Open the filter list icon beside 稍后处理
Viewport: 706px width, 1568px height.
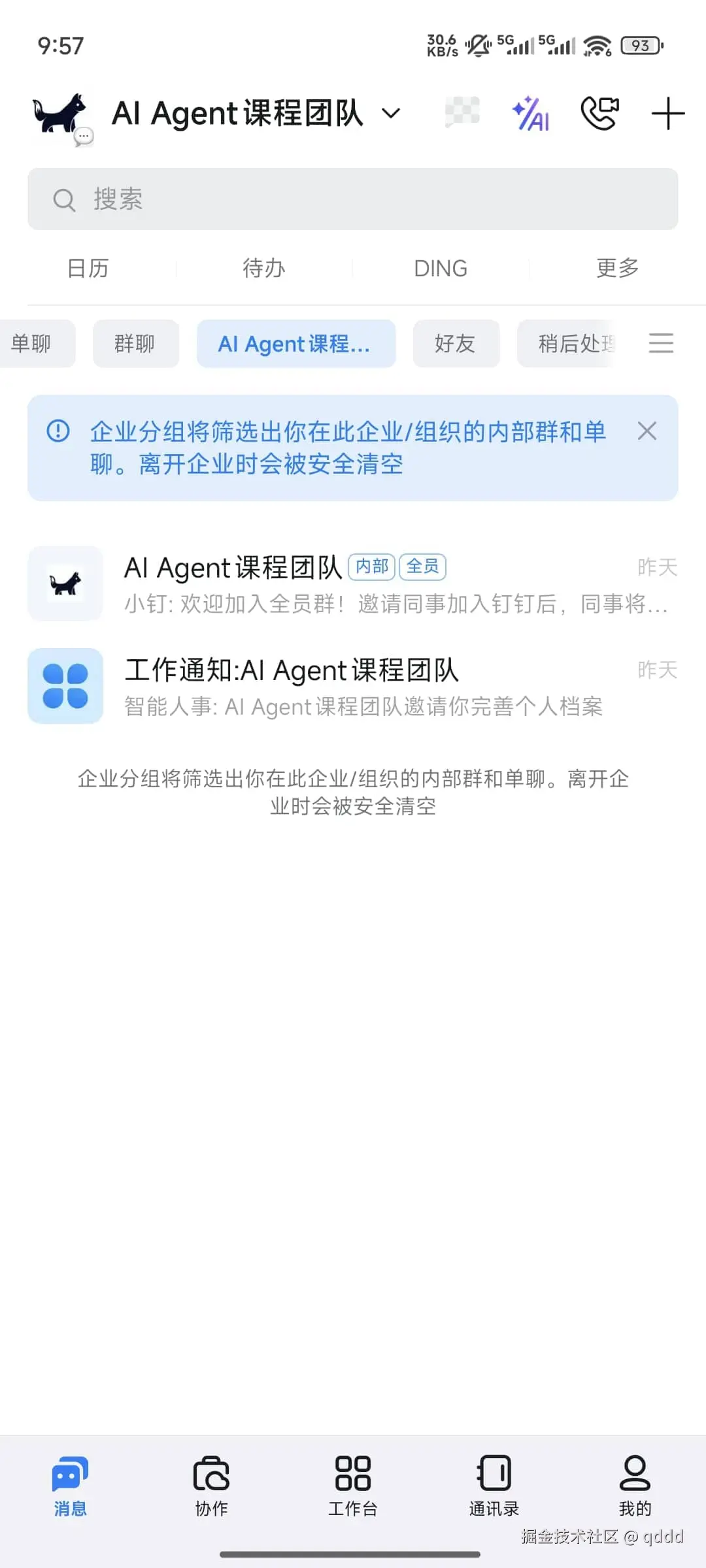[x=662, y=344]
